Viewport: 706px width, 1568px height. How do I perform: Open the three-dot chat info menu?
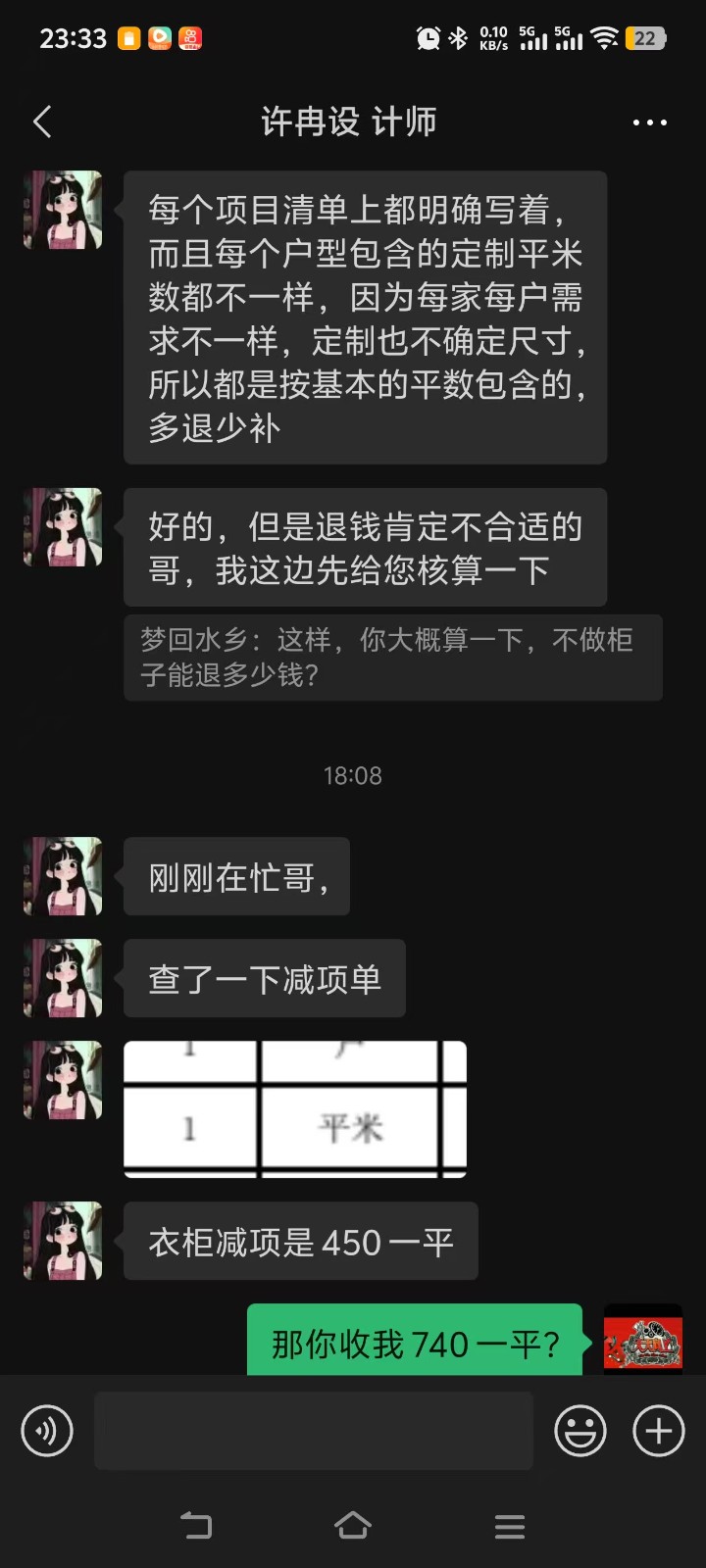649,122
